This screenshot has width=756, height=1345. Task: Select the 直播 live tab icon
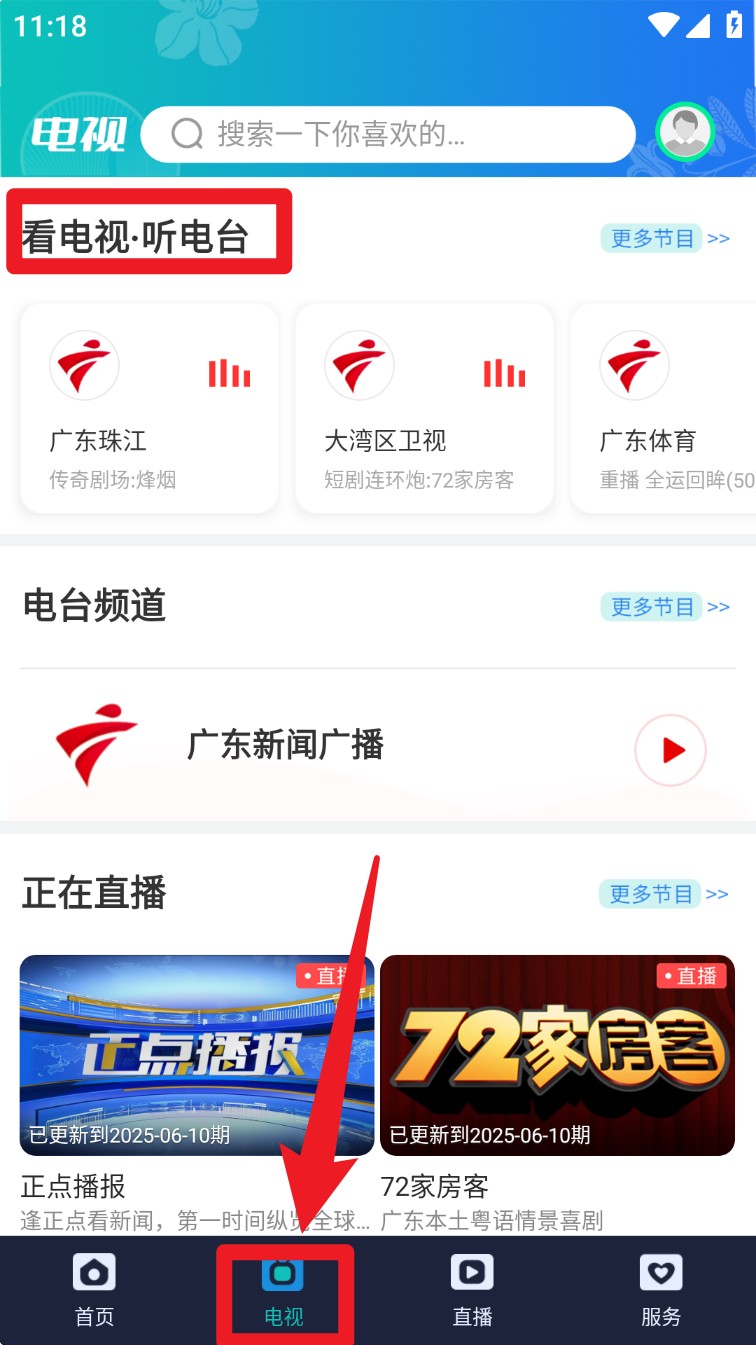click(x=472, y=1274)
